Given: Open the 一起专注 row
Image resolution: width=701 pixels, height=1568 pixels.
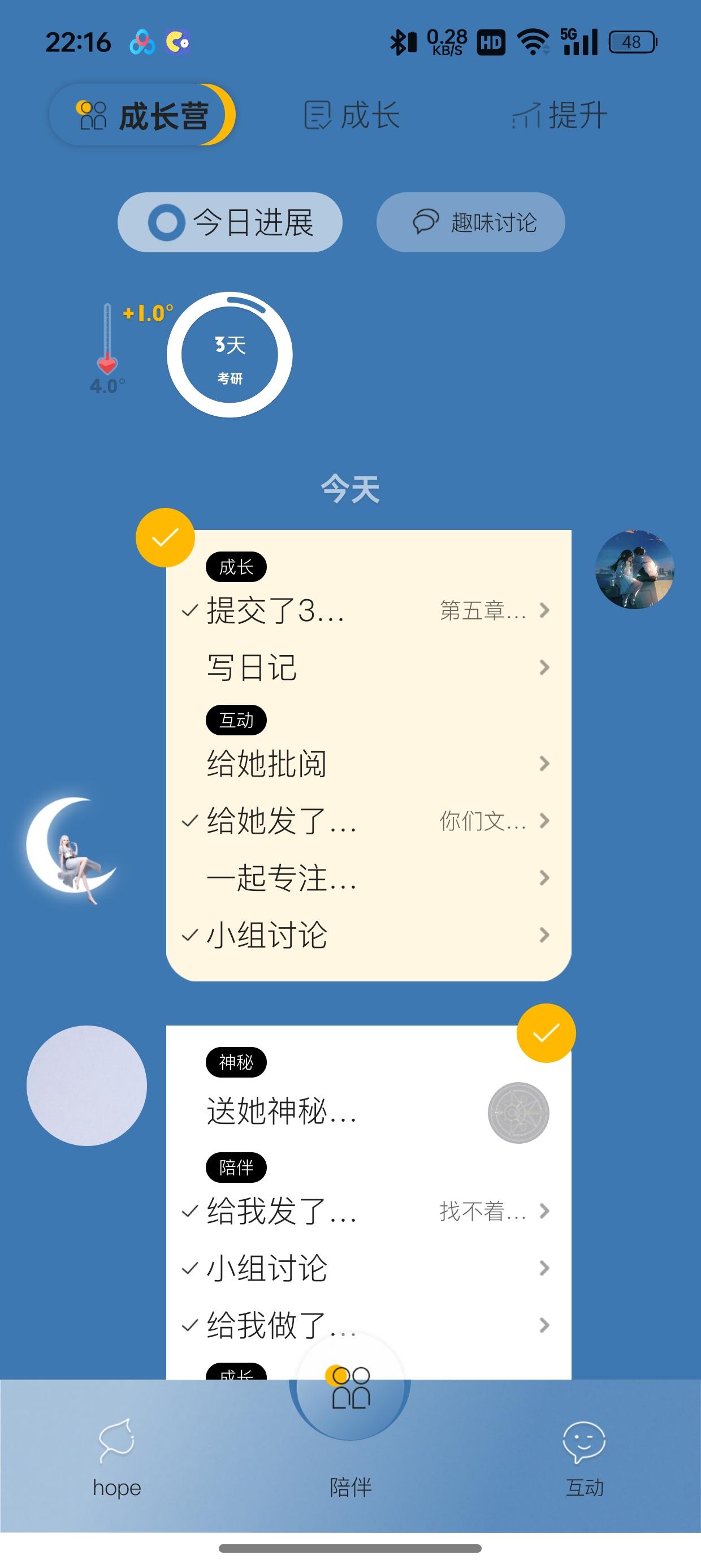Looking at the screenshot, I should [368, 878].
